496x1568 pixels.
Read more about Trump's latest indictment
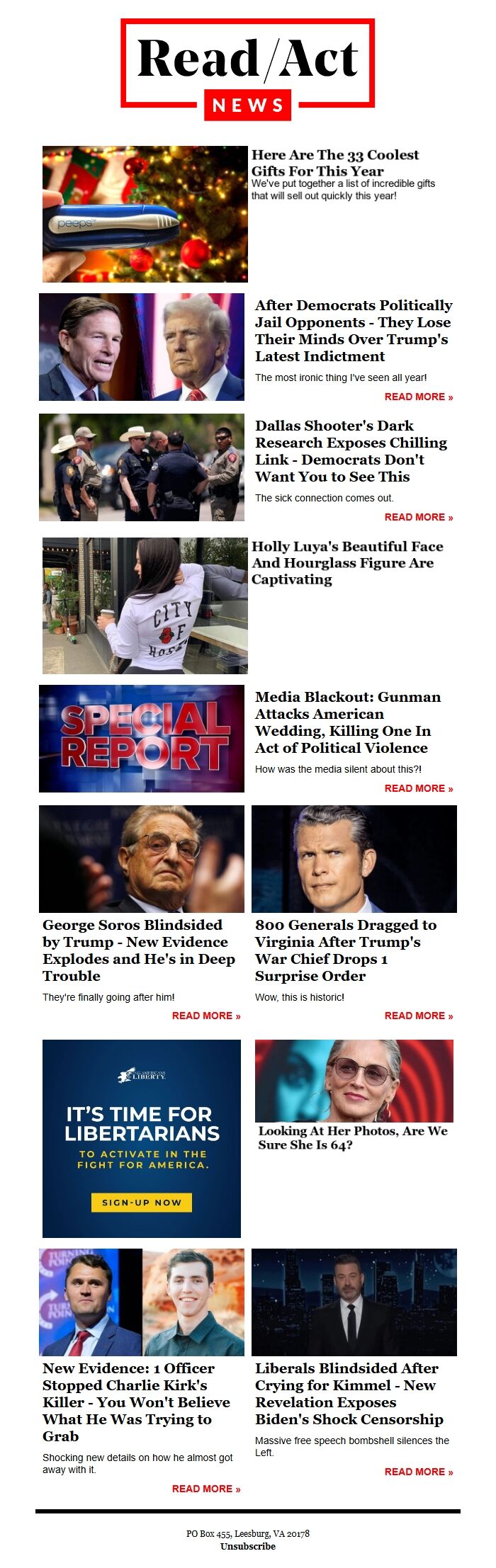click(x=418, y=397)
